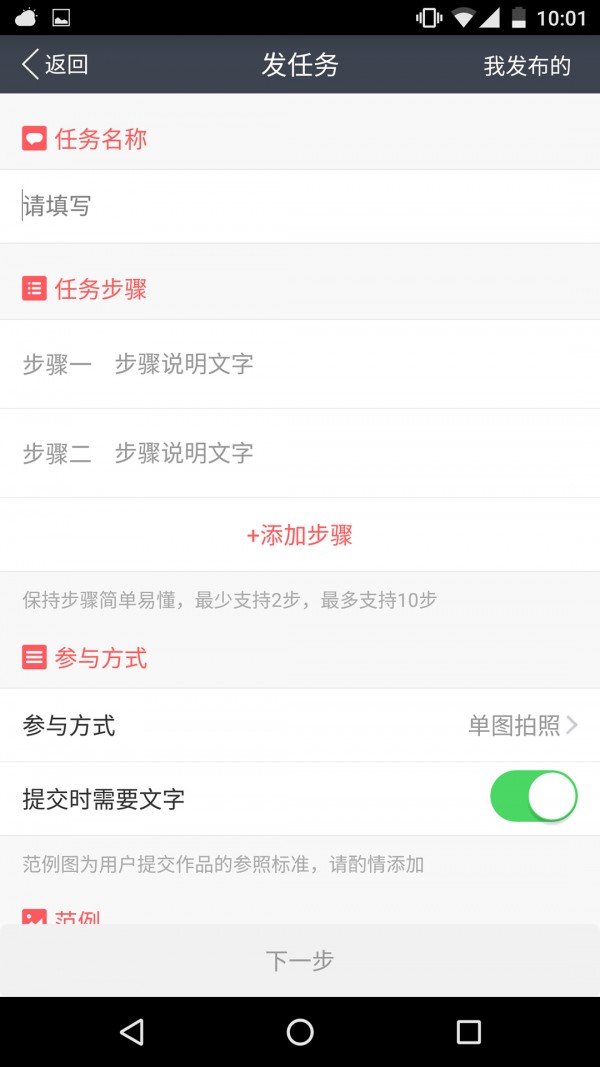This screenshot has height=1067, width=600.
Task: Open 我发布的 in the top bar
Action: [x=527, y=65]
